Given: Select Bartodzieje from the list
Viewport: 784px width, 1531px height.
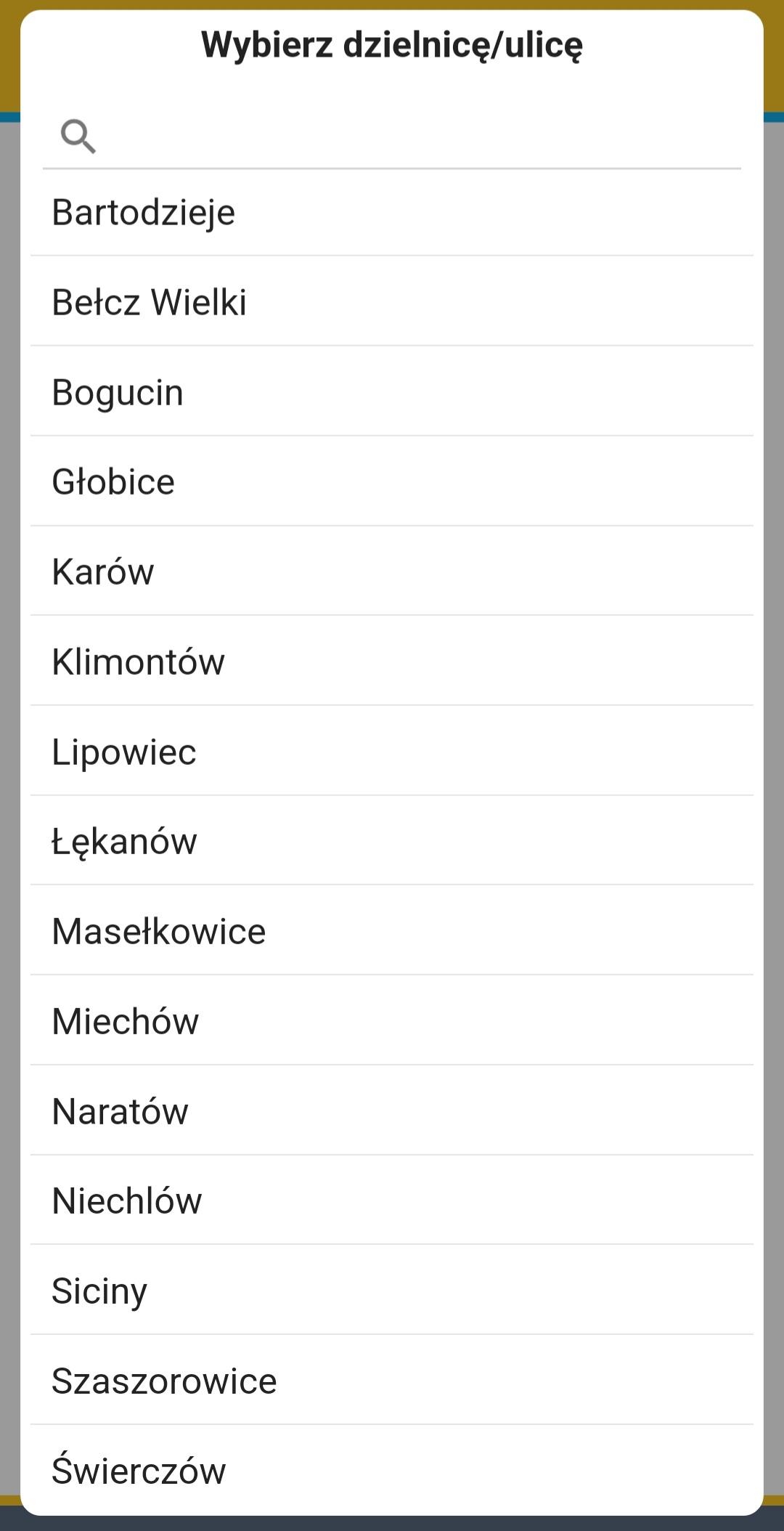Looking at the screenshot, I should pos(392,213).
